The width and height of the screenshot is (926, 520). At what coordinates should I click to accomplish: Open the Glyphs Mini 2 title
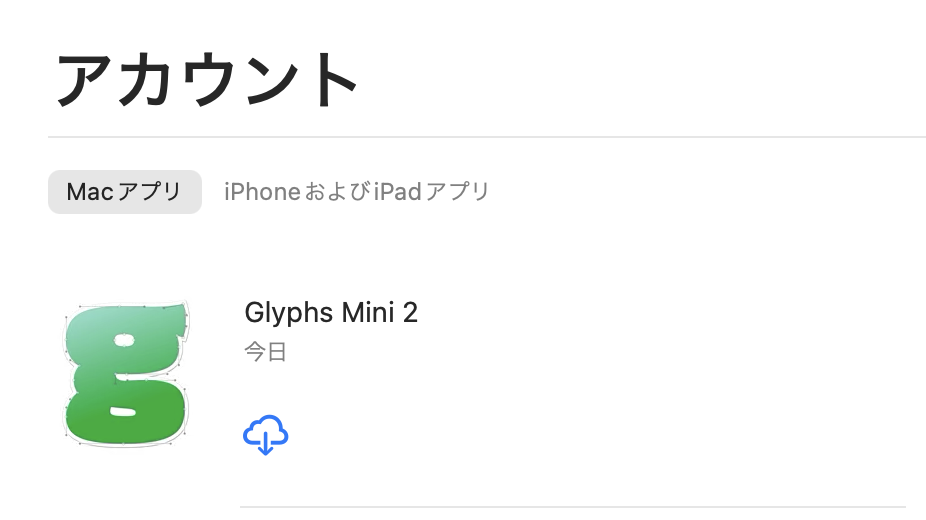(331, 313)
